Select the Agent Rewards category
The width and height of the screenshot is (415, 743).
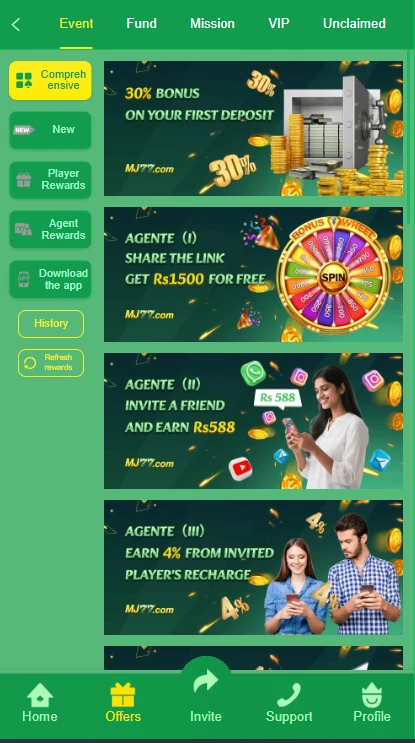(x=50, y=229)
